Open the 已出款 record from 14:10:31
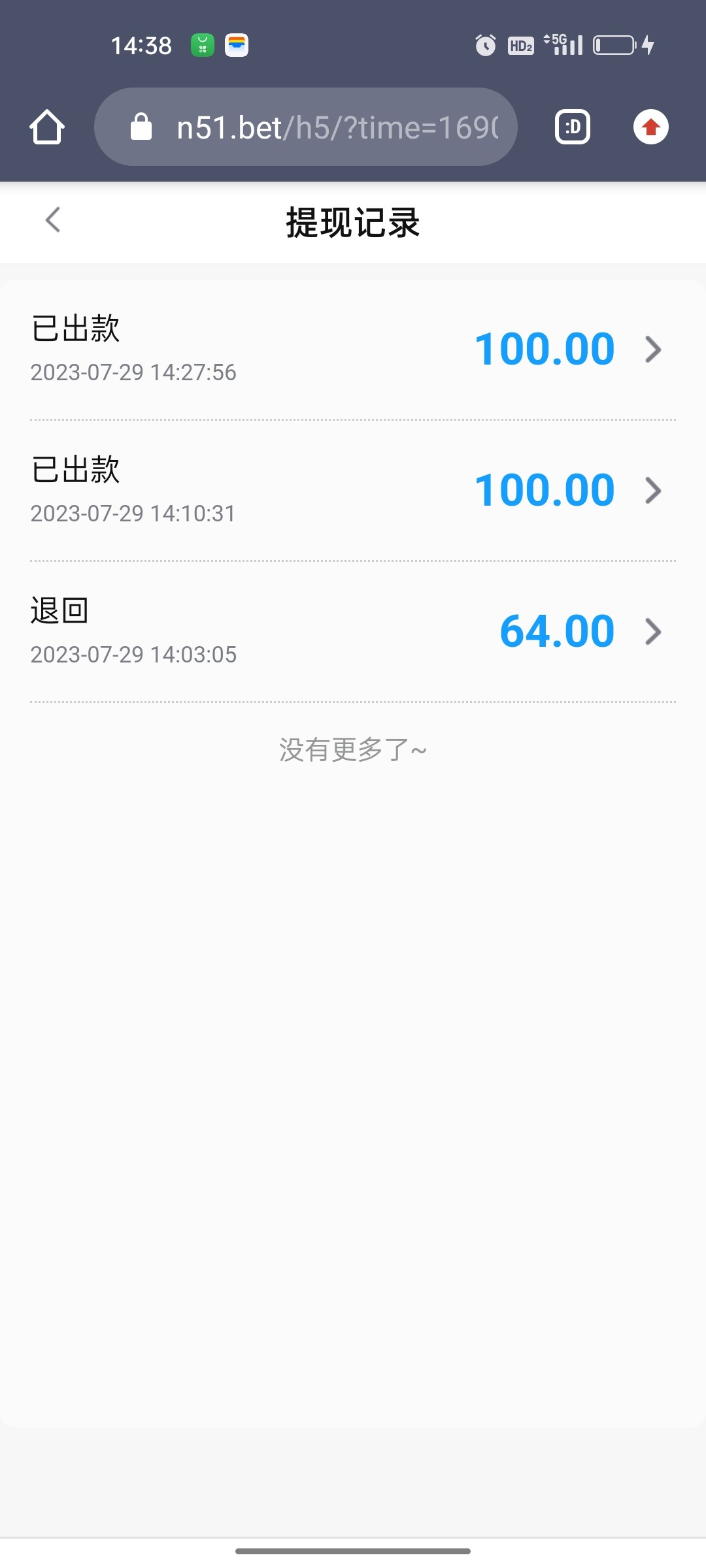Viewport: 706px width, 1568px height. tap(353, 490)
